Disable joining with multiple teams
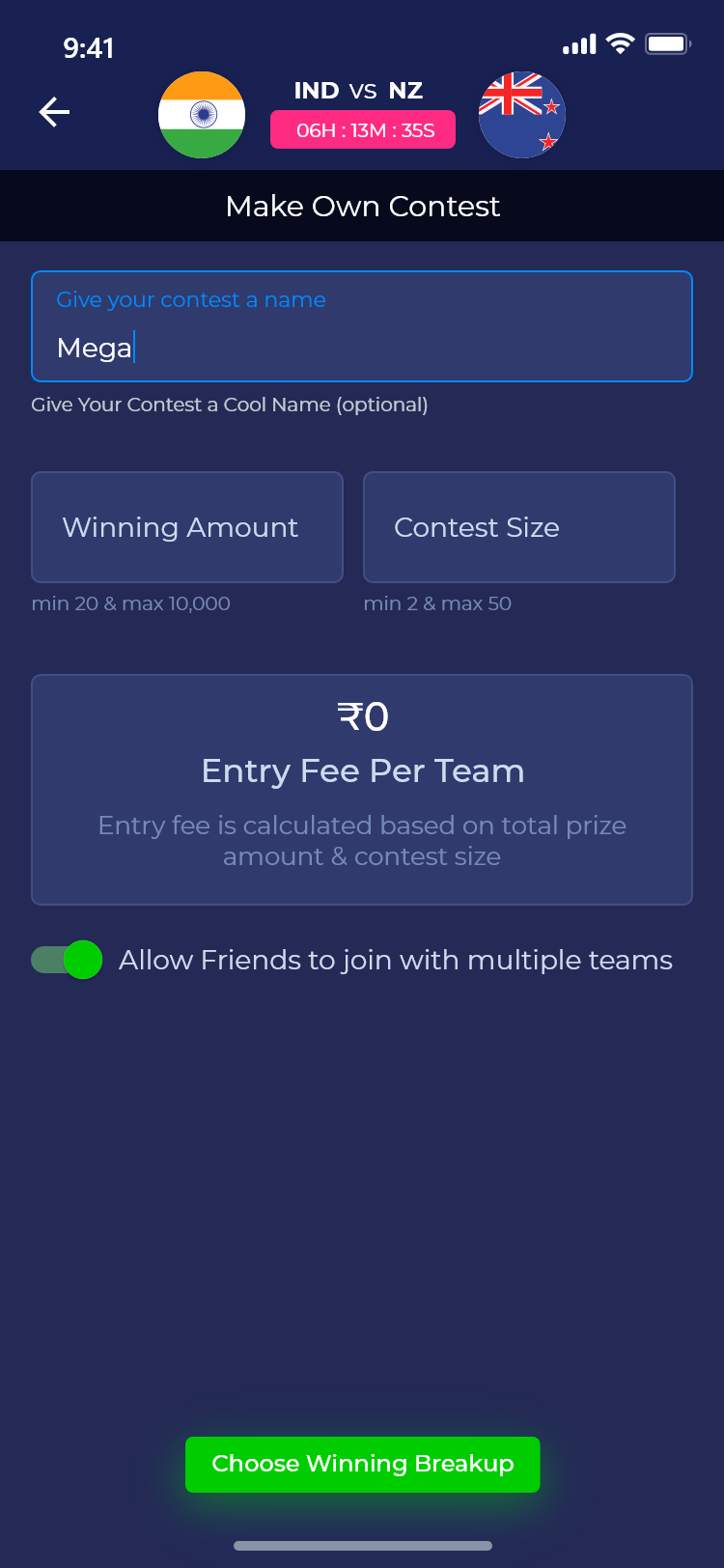 (x=68, y=960)
